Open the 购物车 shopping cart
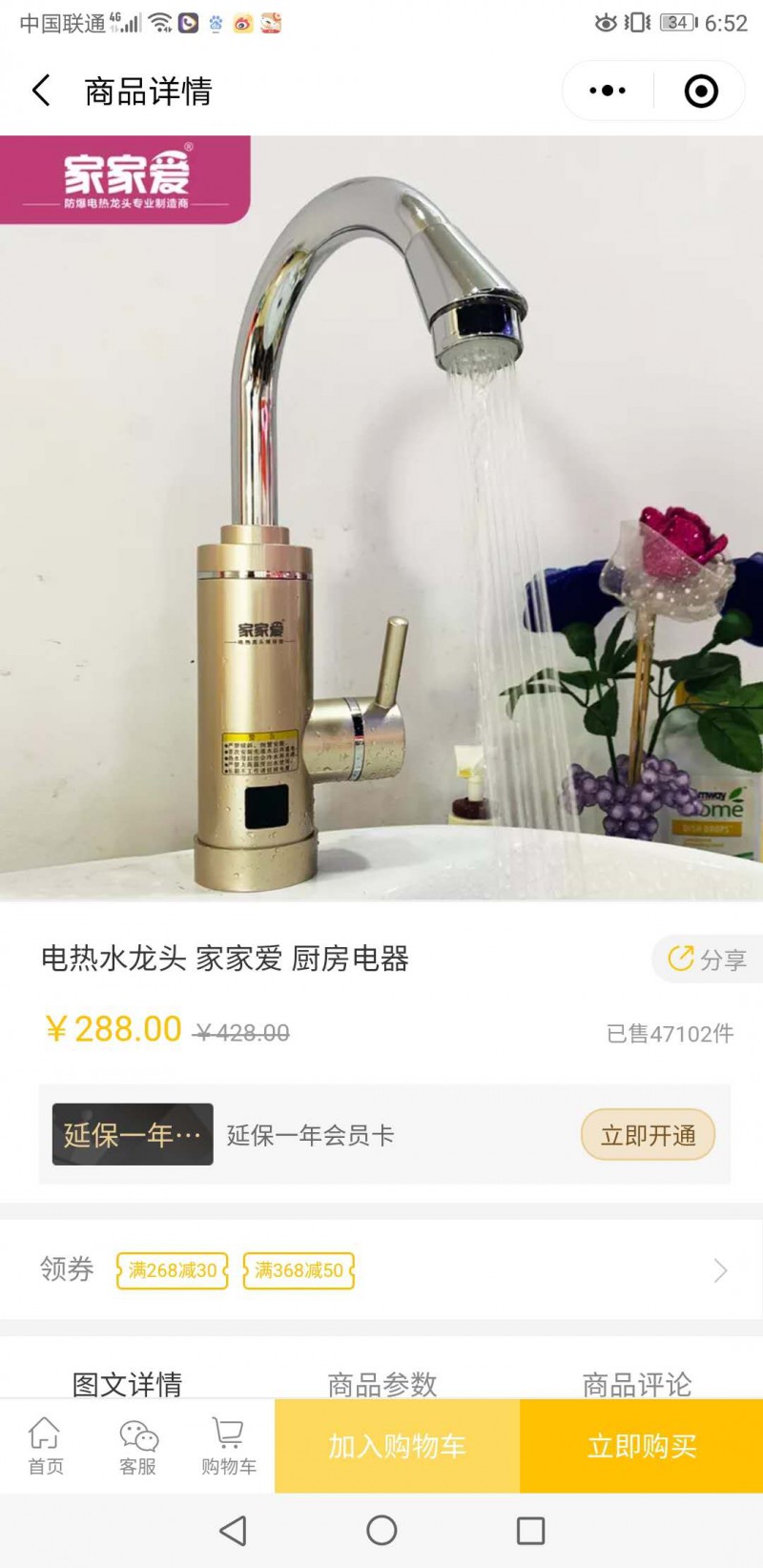The height and width of the screenshot is (1568, 763). [x=229, y=1446]
